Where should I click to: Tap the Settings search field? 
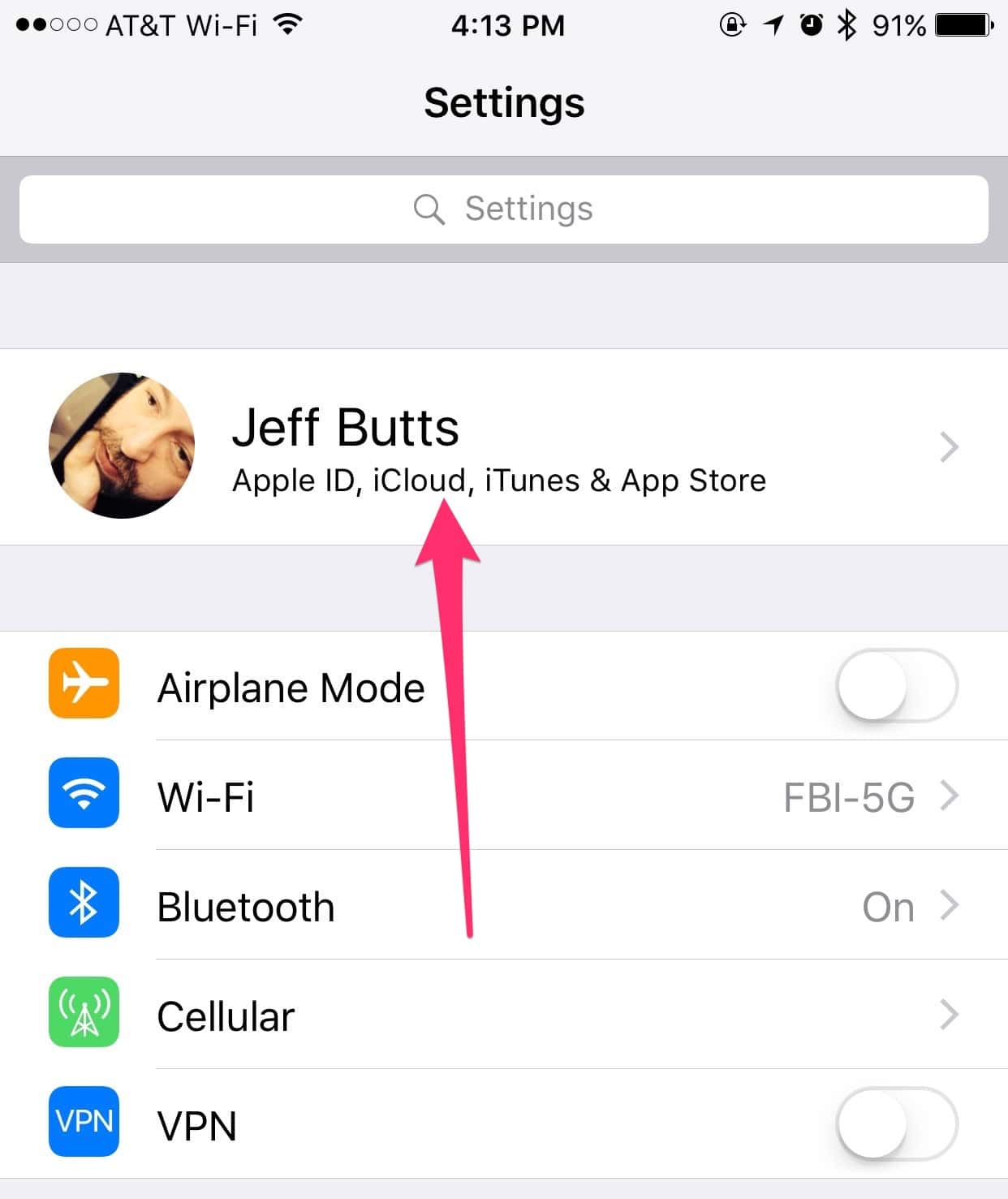pos(503,209)
